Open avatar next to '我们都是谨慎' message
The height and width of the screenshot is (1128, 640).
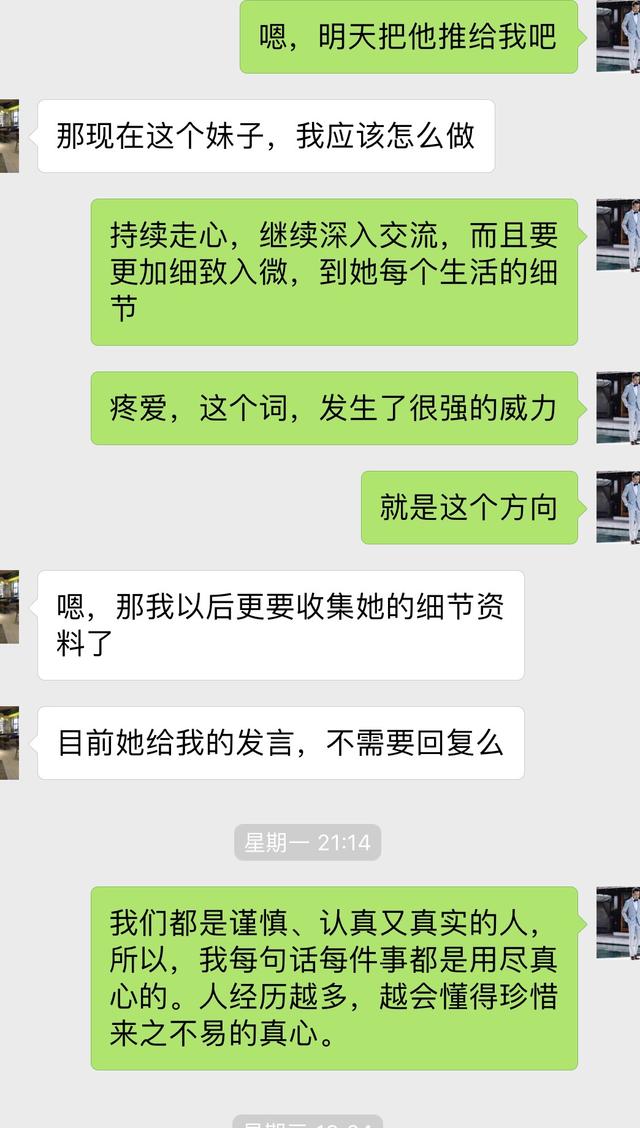(619, 923)
